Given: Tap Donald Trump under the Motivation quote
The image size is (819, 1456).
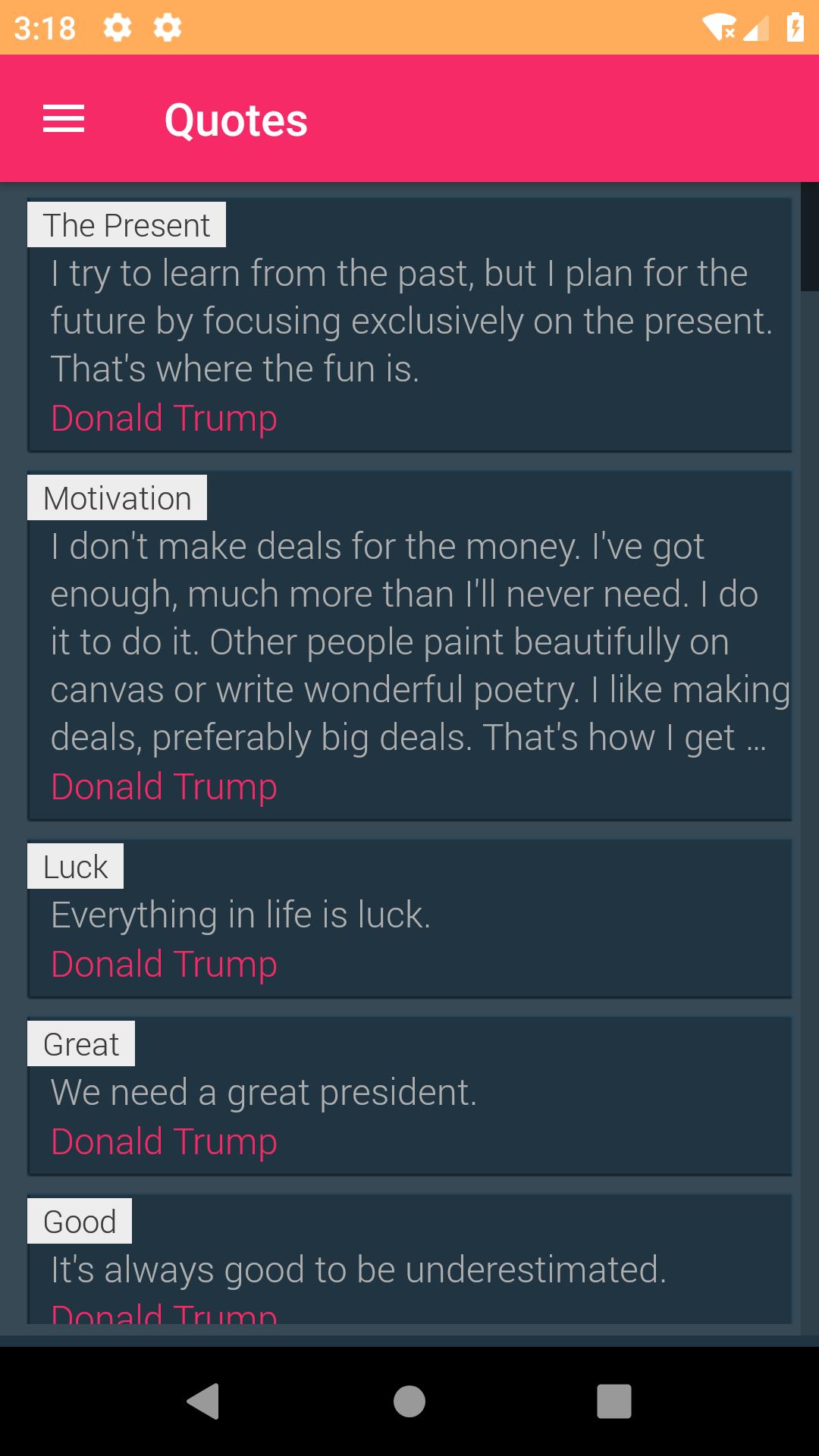Looking at the screenshot, I should tap(163, 786).
